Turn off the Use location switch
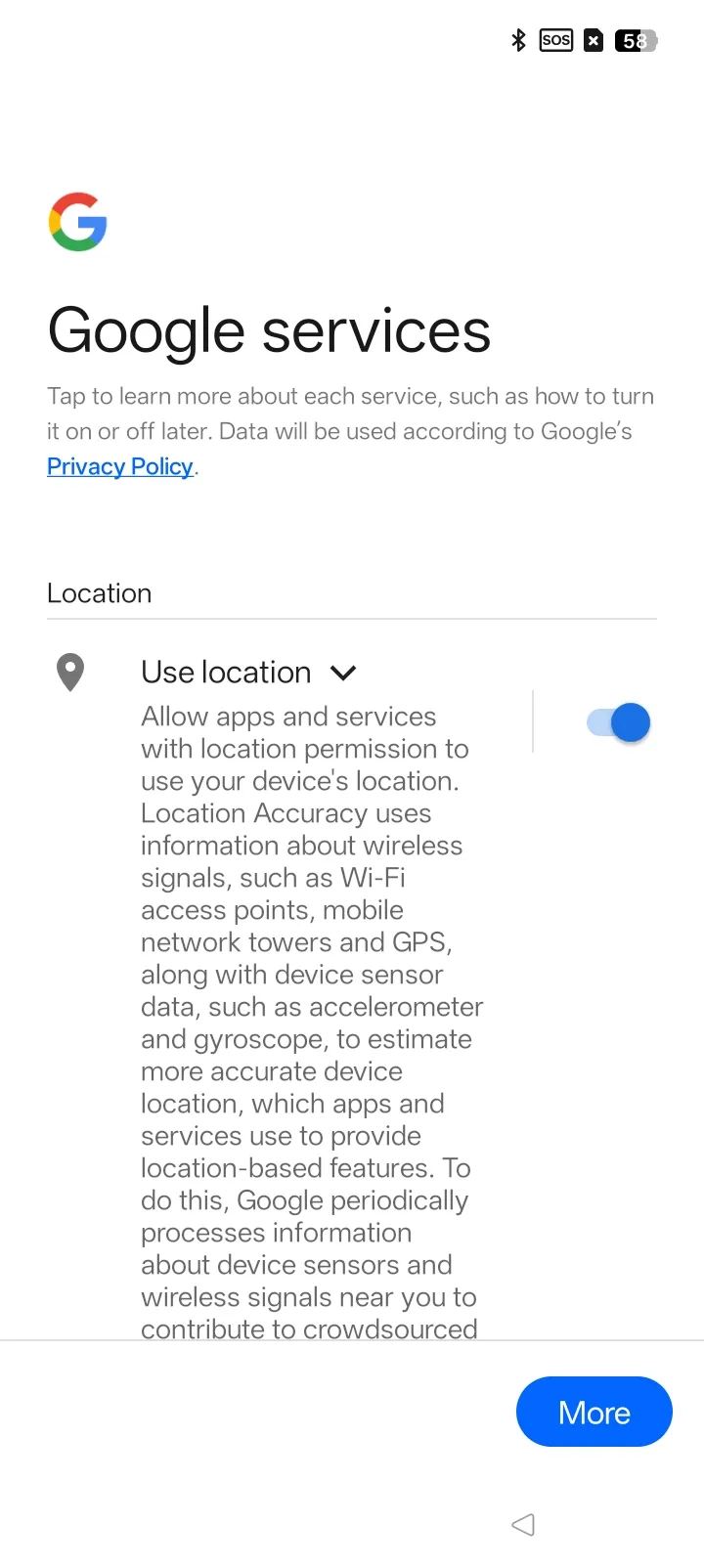The image size is (704, 1568). (619, 723)
